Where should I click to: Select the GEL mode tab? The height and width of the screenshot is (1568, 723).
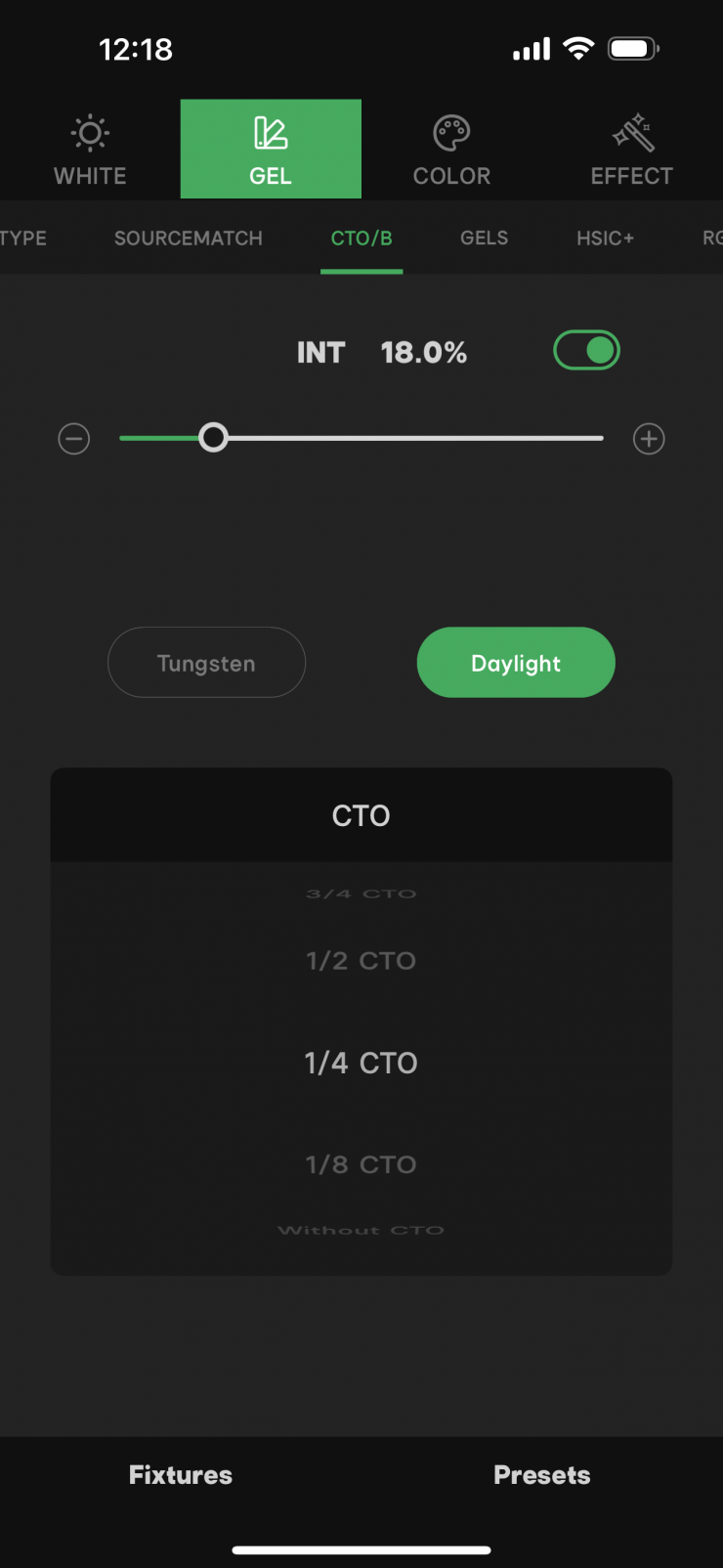271,151
